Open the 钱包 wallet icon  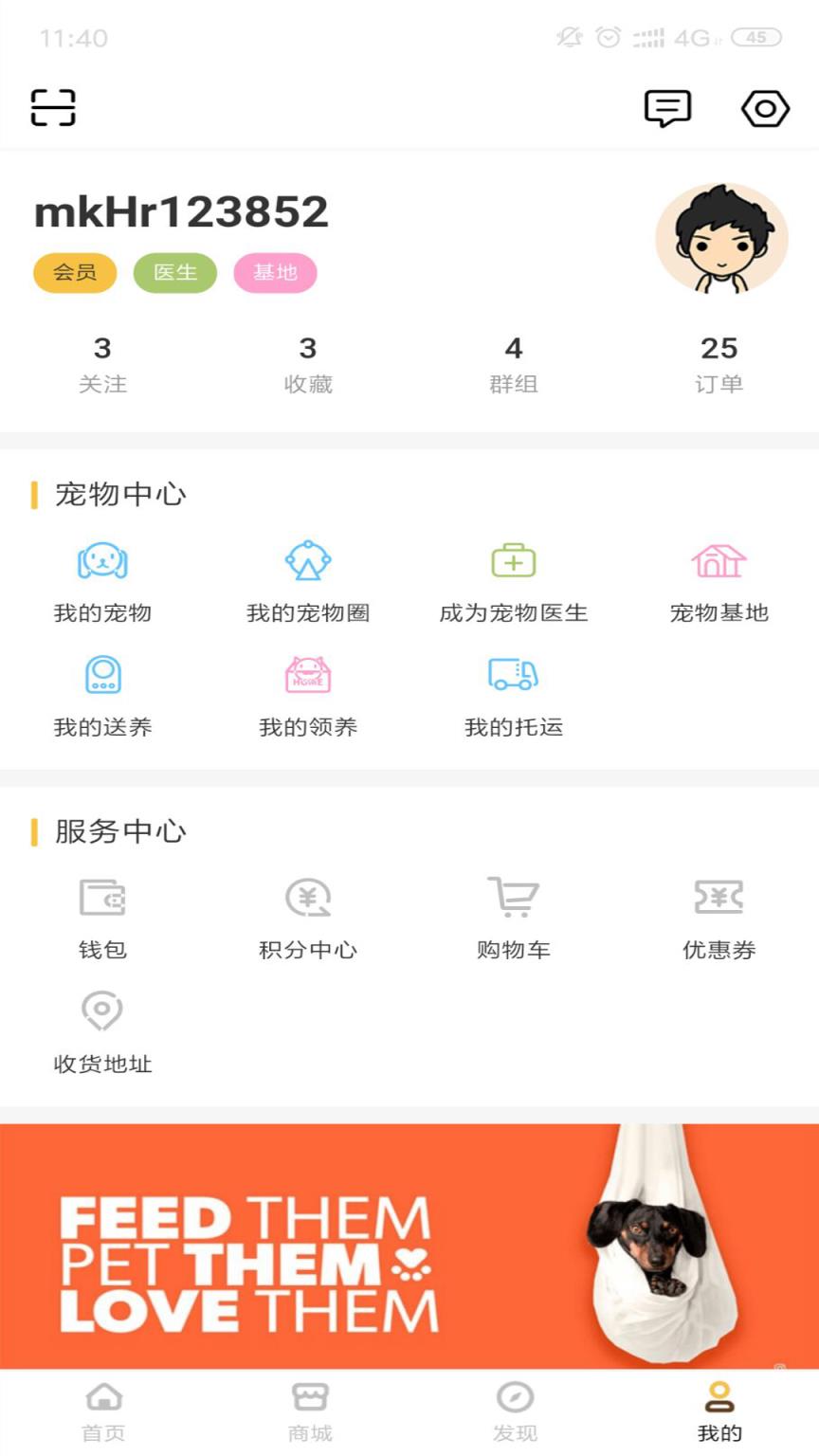[102, 899]
